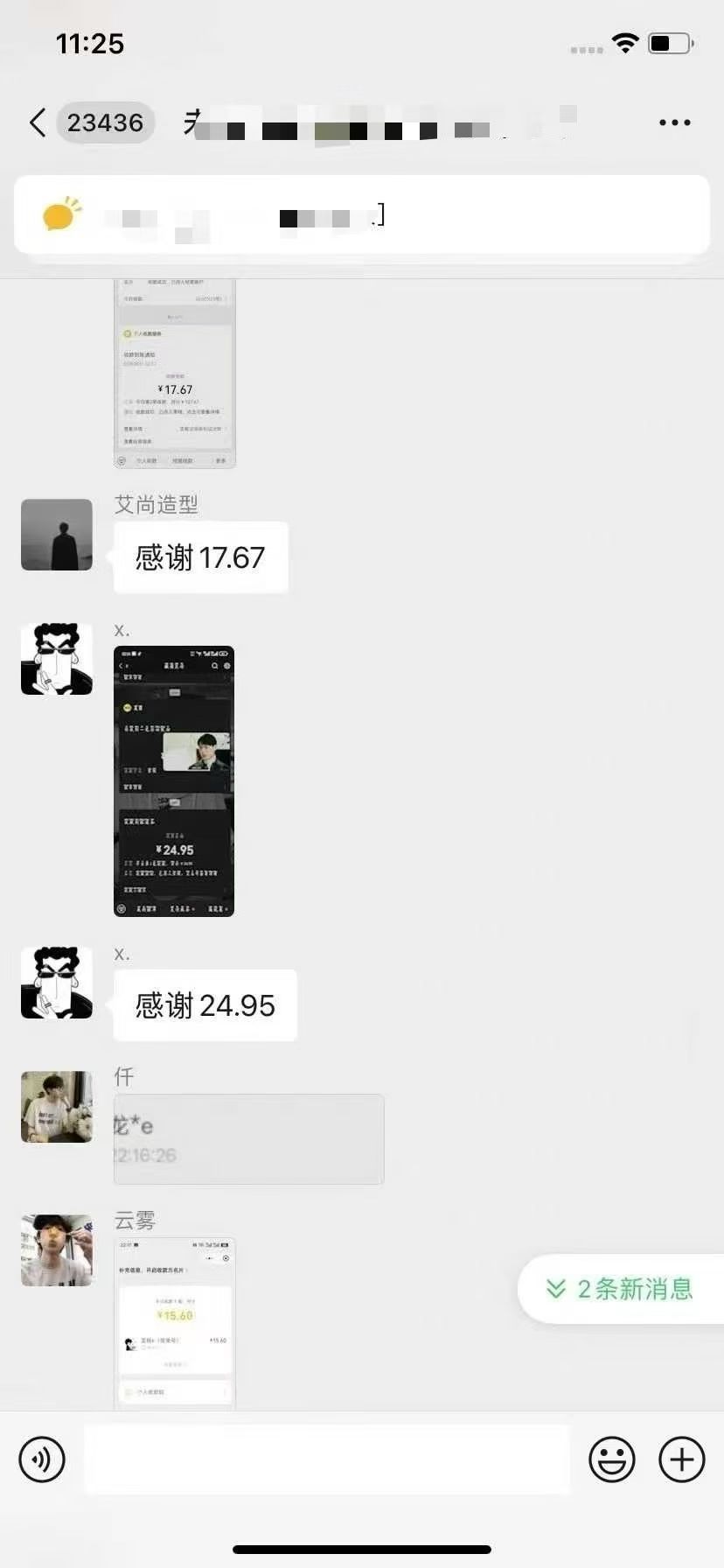The height and width of the screenshot is (1568, 724).
Task: Open the three-dot group chat menu
Action: pos(674,122)
